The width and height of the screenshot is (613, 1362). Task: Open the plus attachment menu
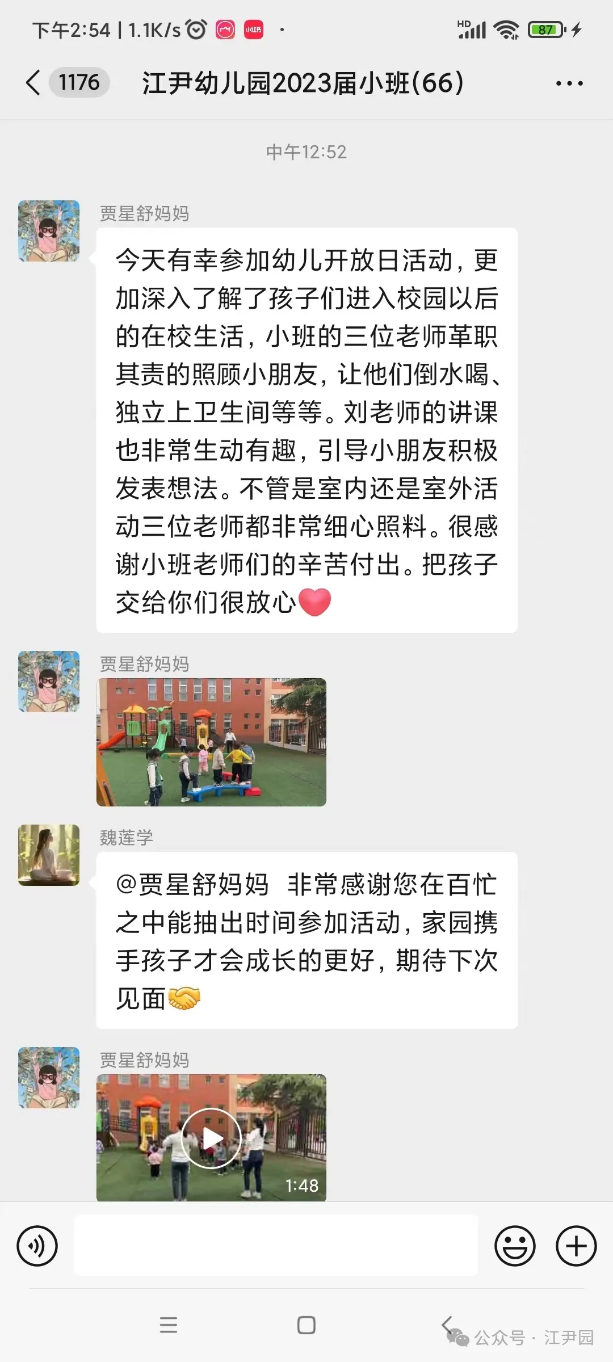tap(576, 1245)
